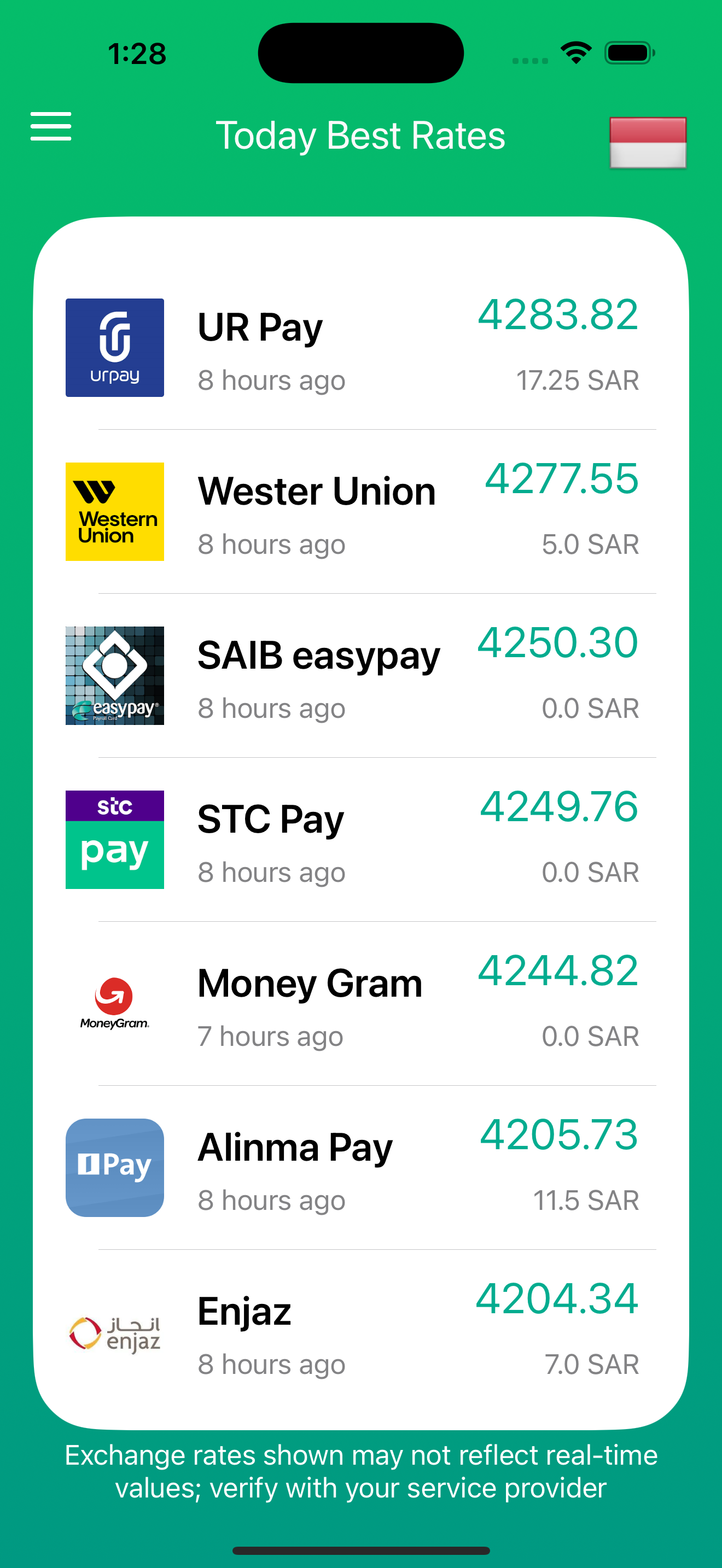Open the Enjaz rate row
The image size is (722, 1568).
[360, 1332]
